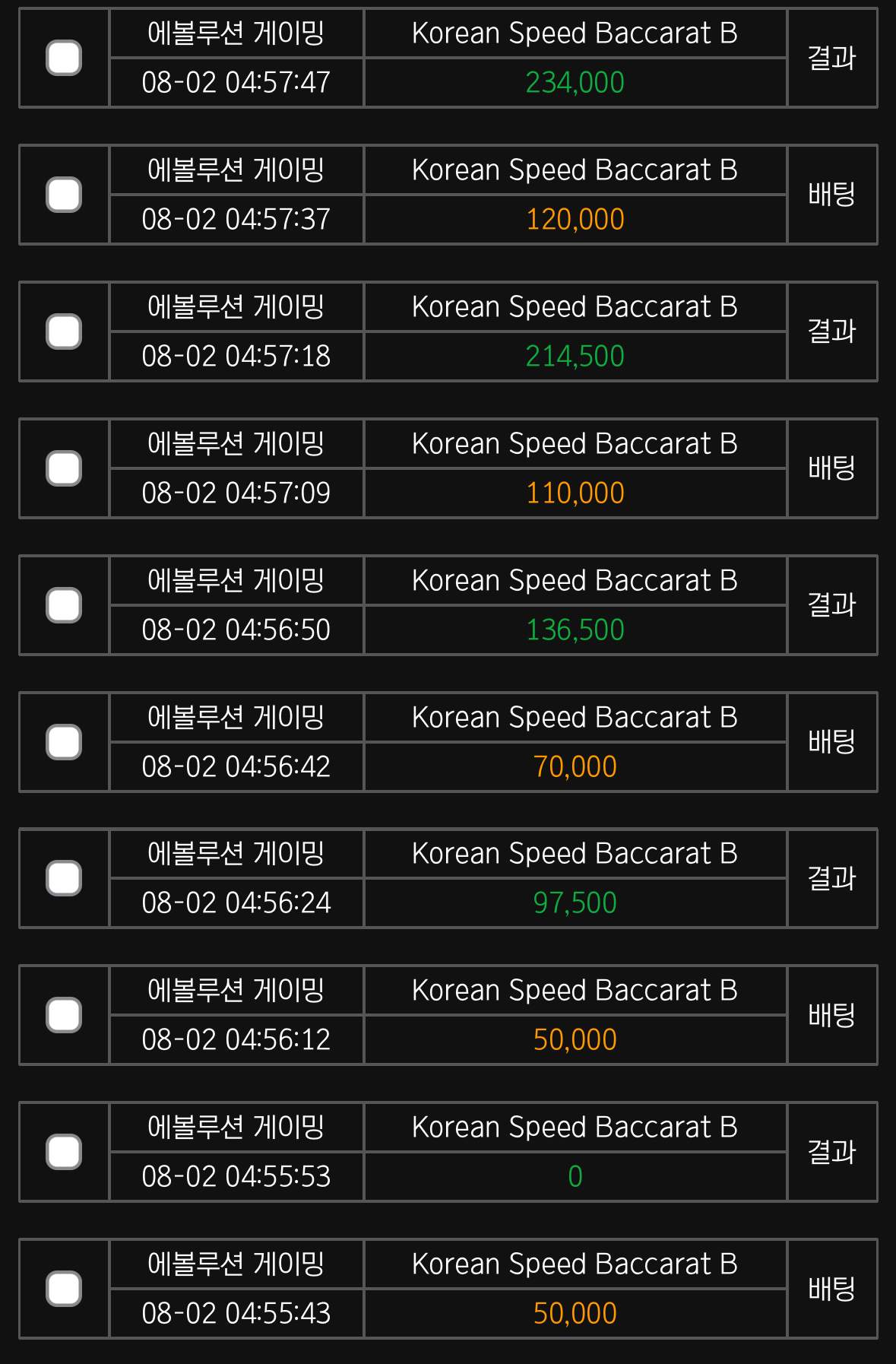Viewport: 896px width, 1364px height.
Task: Select the checkbox for the 04:57:37 bet
Action: coord(64,195)
